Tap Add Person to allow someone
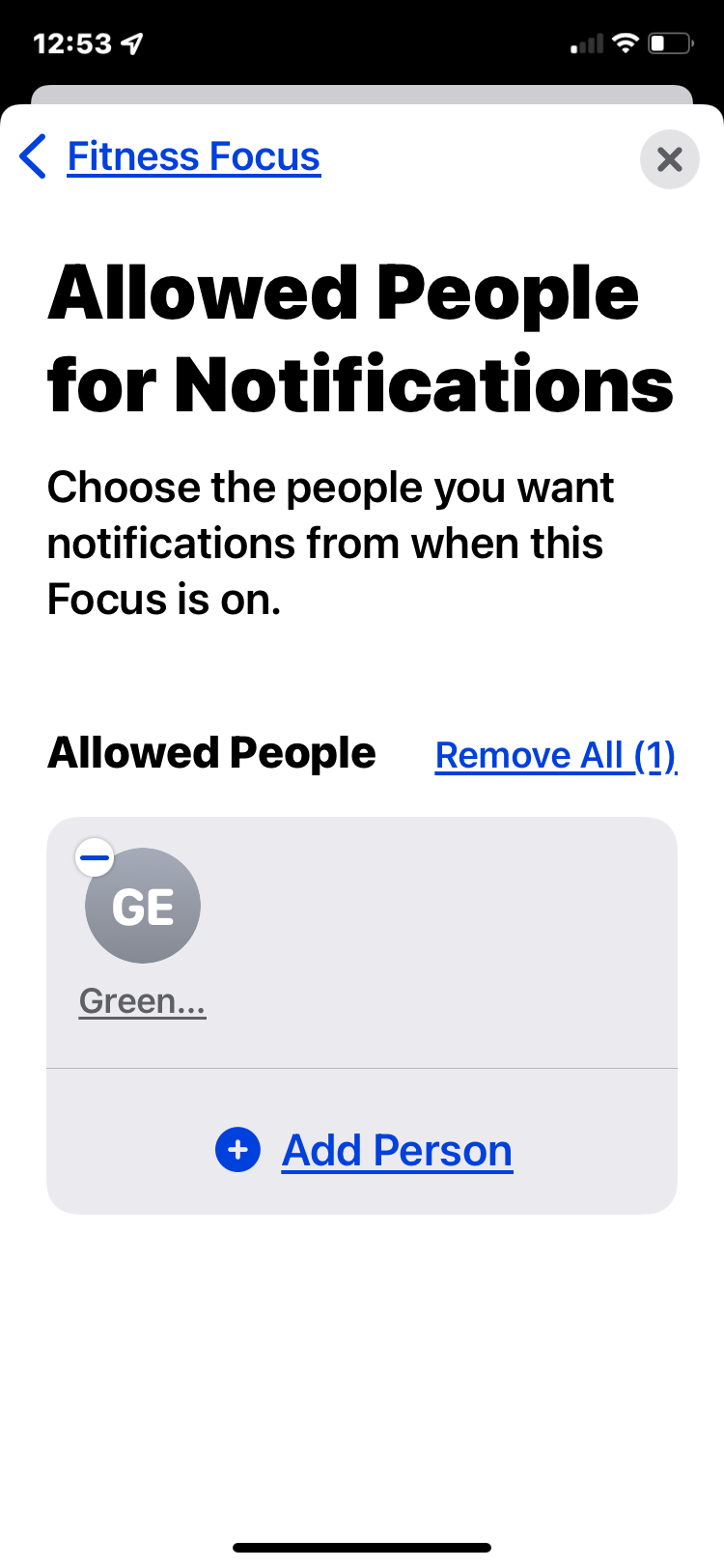This screenshot has width=724, height=1568. tap(365, 1150)
